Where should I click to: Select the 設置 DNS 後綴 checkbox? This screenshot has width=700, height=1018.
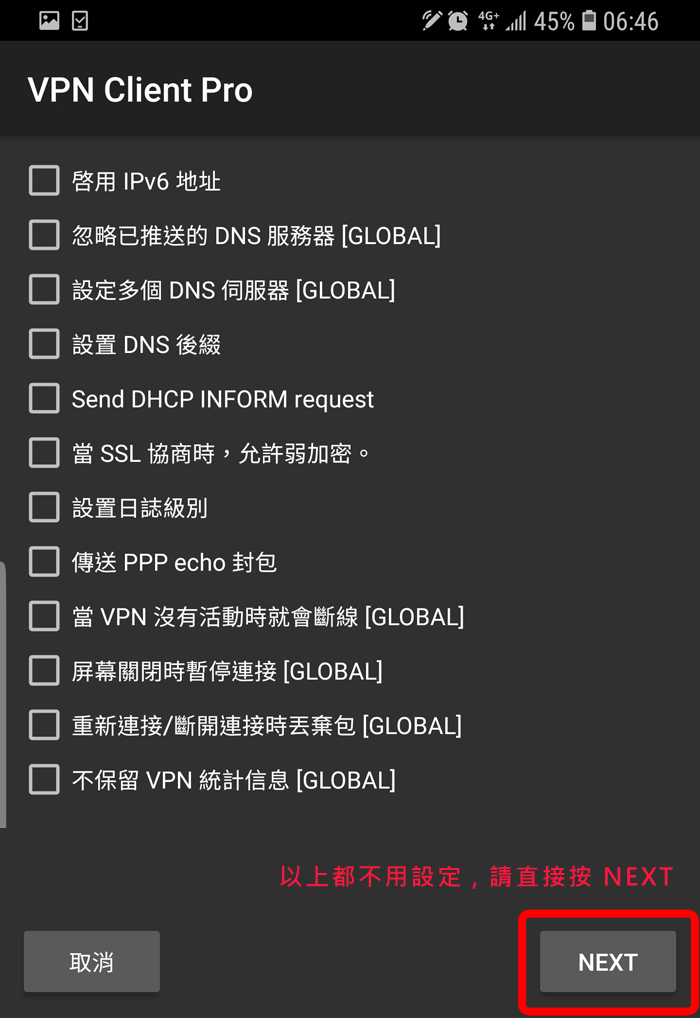coord(44,344)
